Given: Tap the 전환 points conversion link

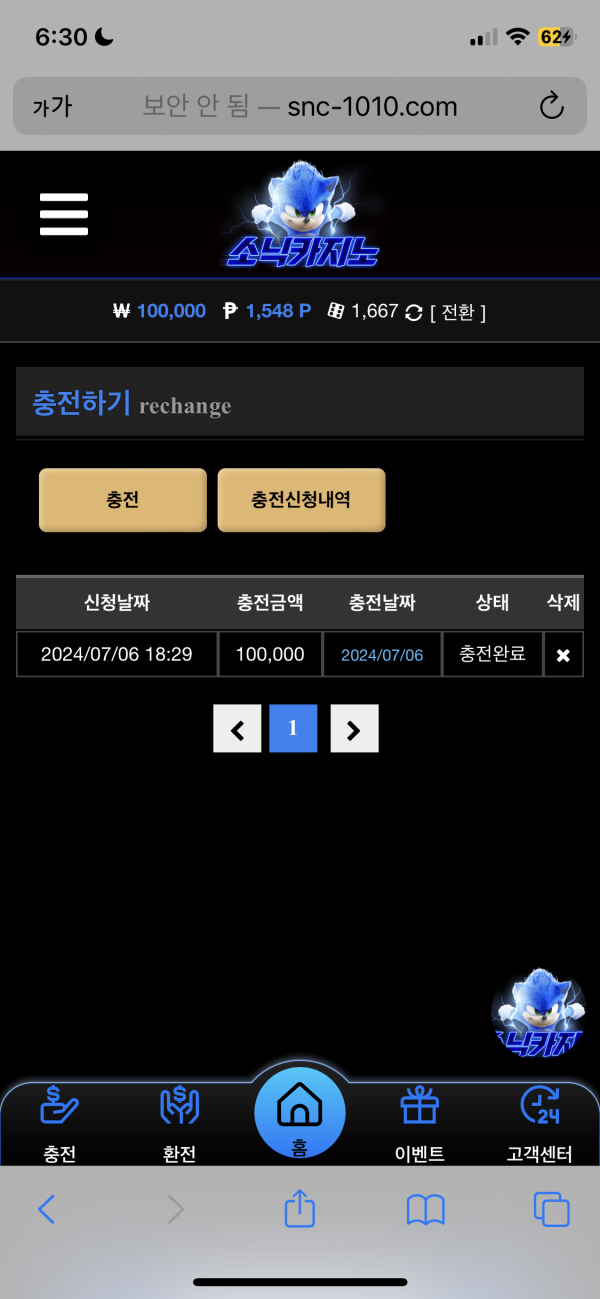Looking at the screenshot, I should pos(457,312).
